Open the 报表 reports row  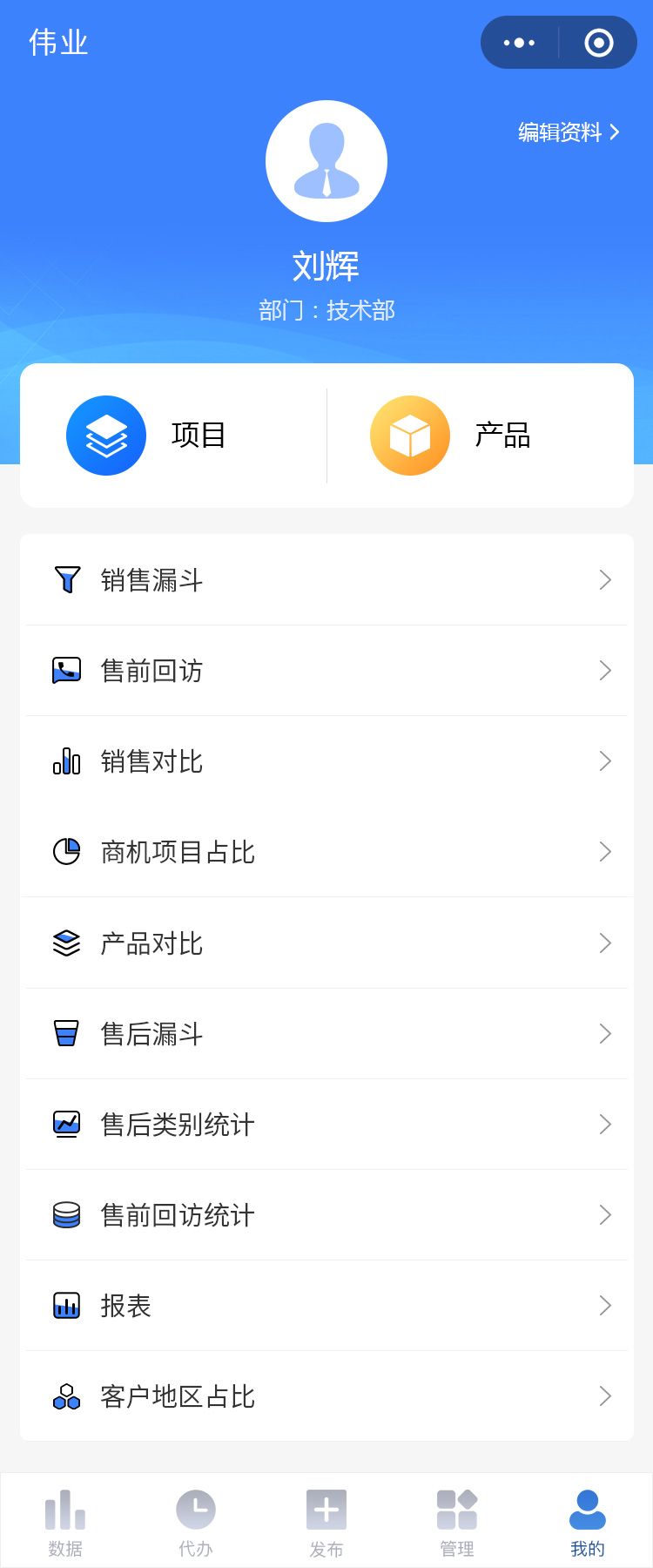(326, 1306)
